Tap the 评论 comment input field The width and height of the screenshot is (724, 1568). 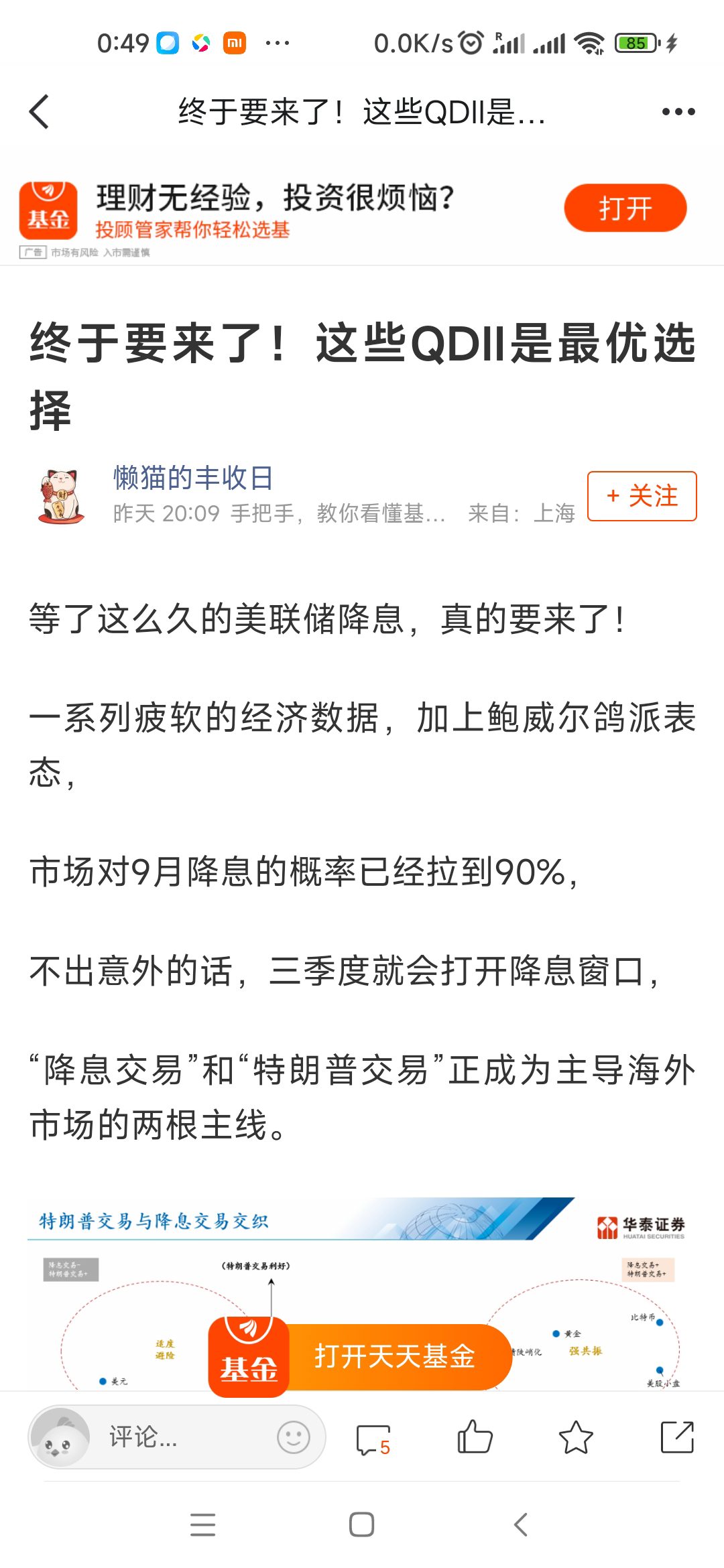[x=177, y=1436]
